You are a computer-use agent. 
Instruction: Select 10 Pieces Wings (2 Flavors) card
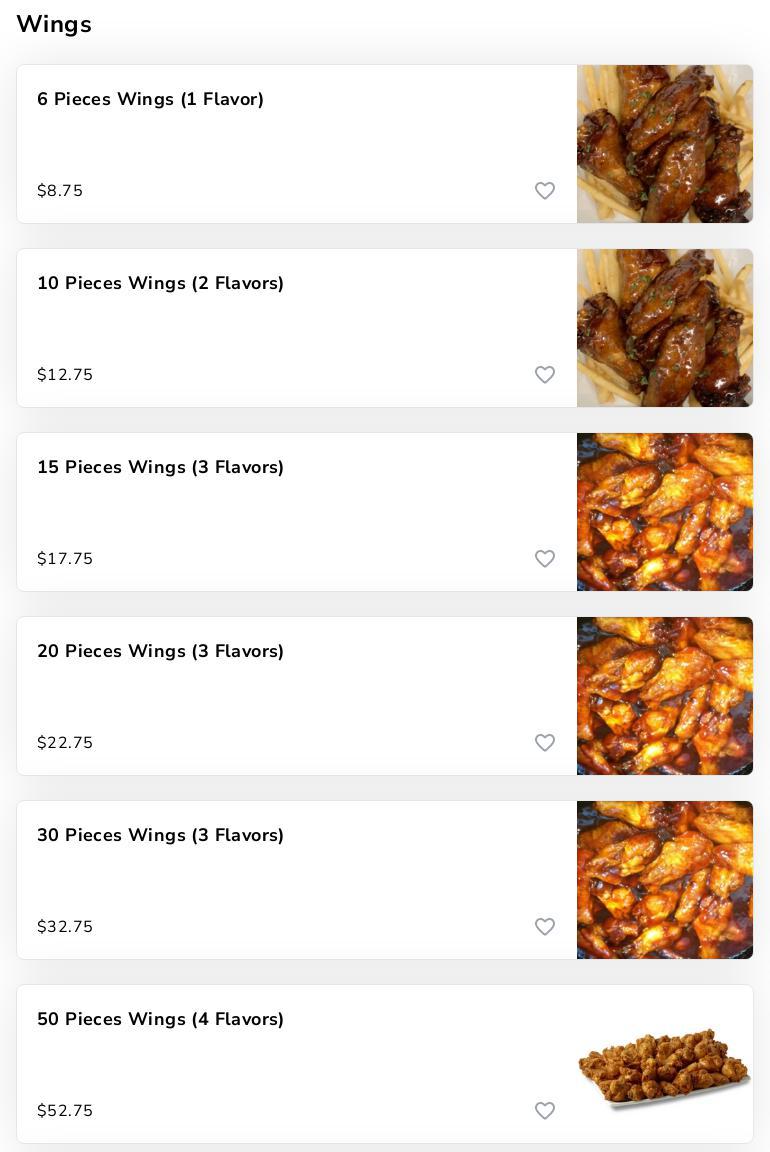[x=160, y=284]
